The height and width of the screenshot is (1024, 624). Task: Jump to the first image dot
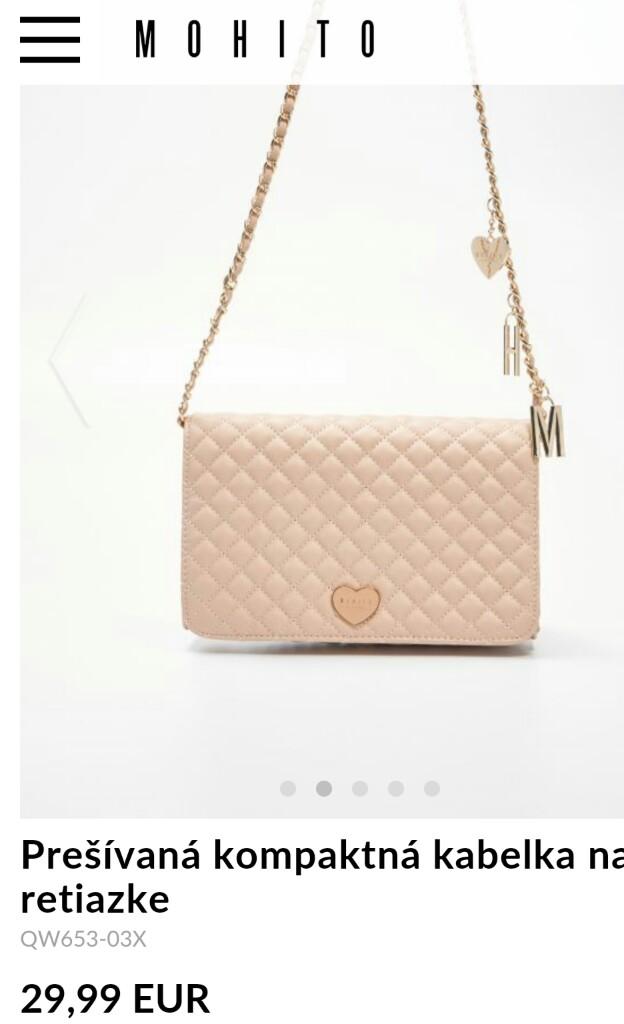tap(288, 788)
